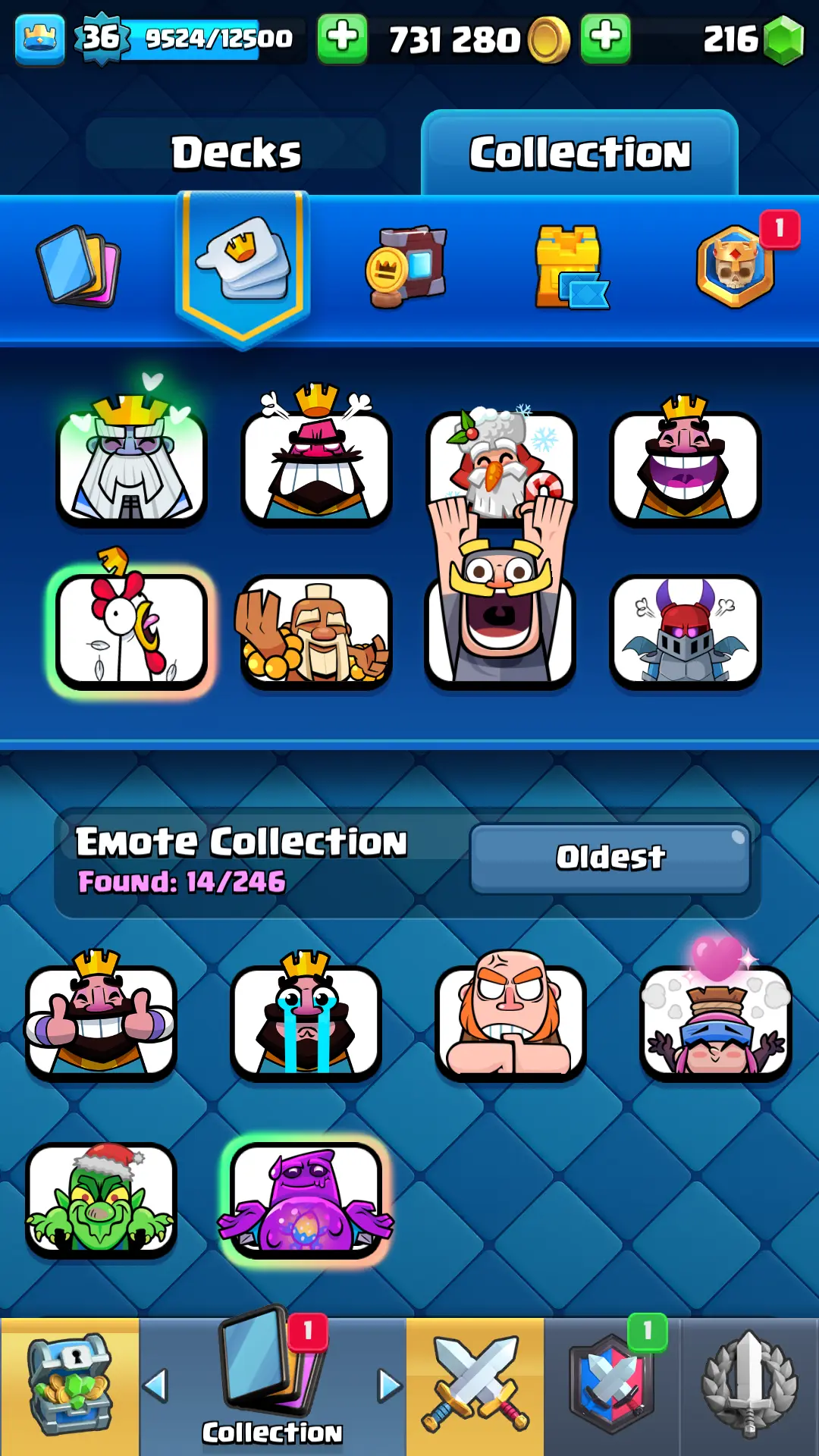The height and width of the screenshot is (1456, 819).
Task: Open the shop chest tab
Action: 70,1386
